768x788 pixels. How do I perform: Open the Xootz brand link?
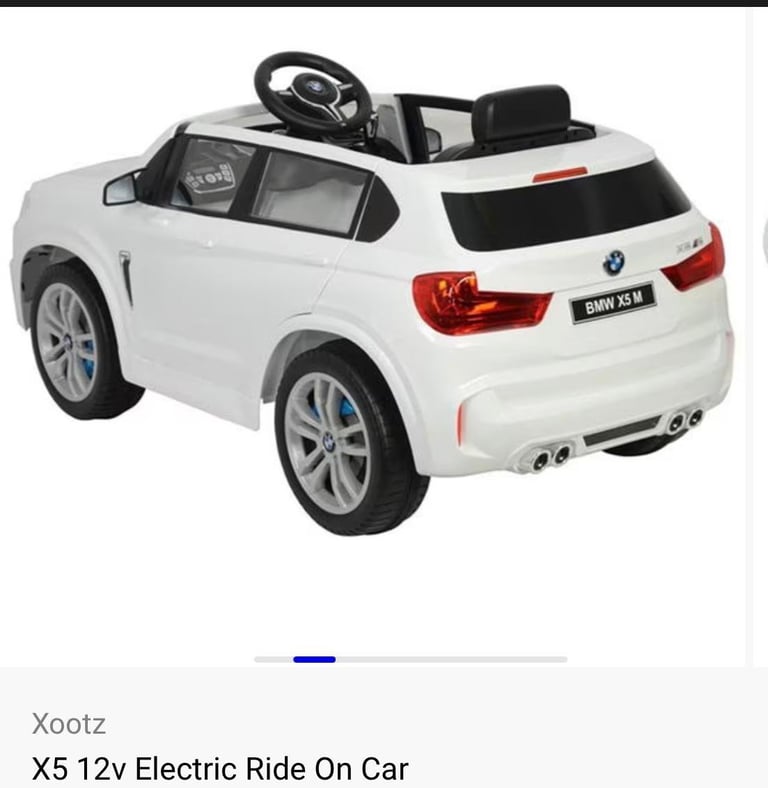(68, 723)
